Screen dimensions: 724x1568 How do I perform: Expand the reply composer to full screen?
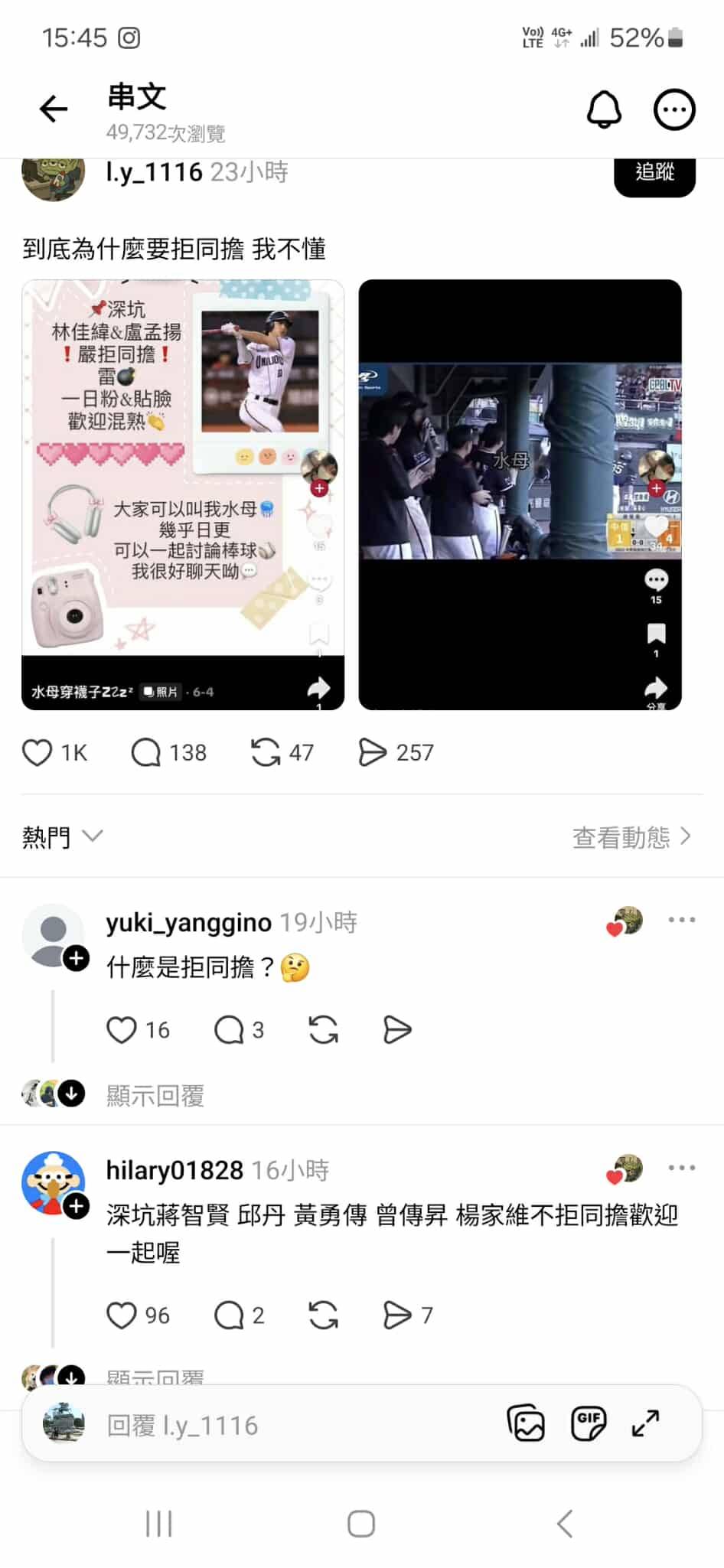pyautogui.click(x=645, y=1423)
